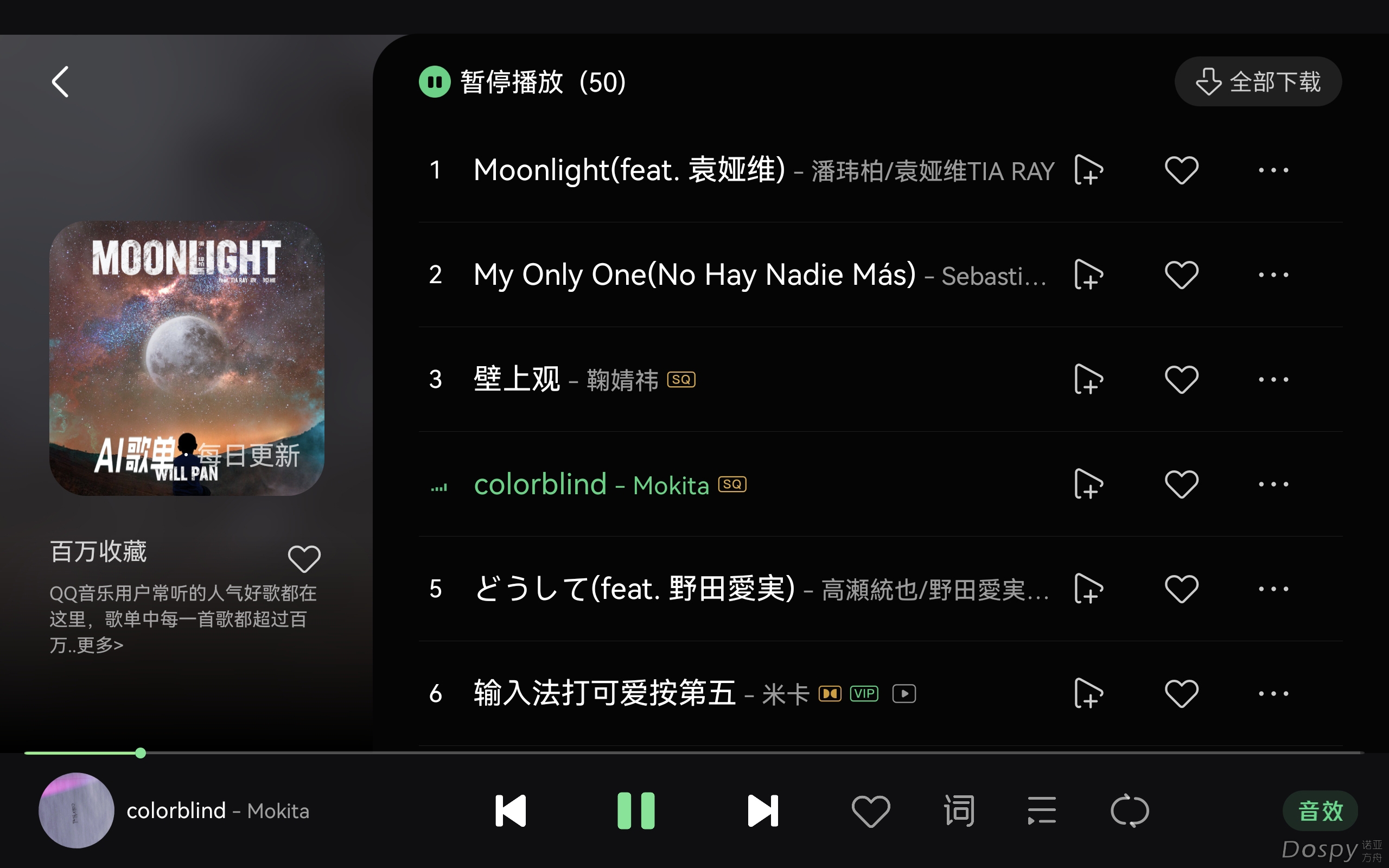Download all songs with 全部下载
This screenshot has width=1389, height=868.
(1258, 81)
